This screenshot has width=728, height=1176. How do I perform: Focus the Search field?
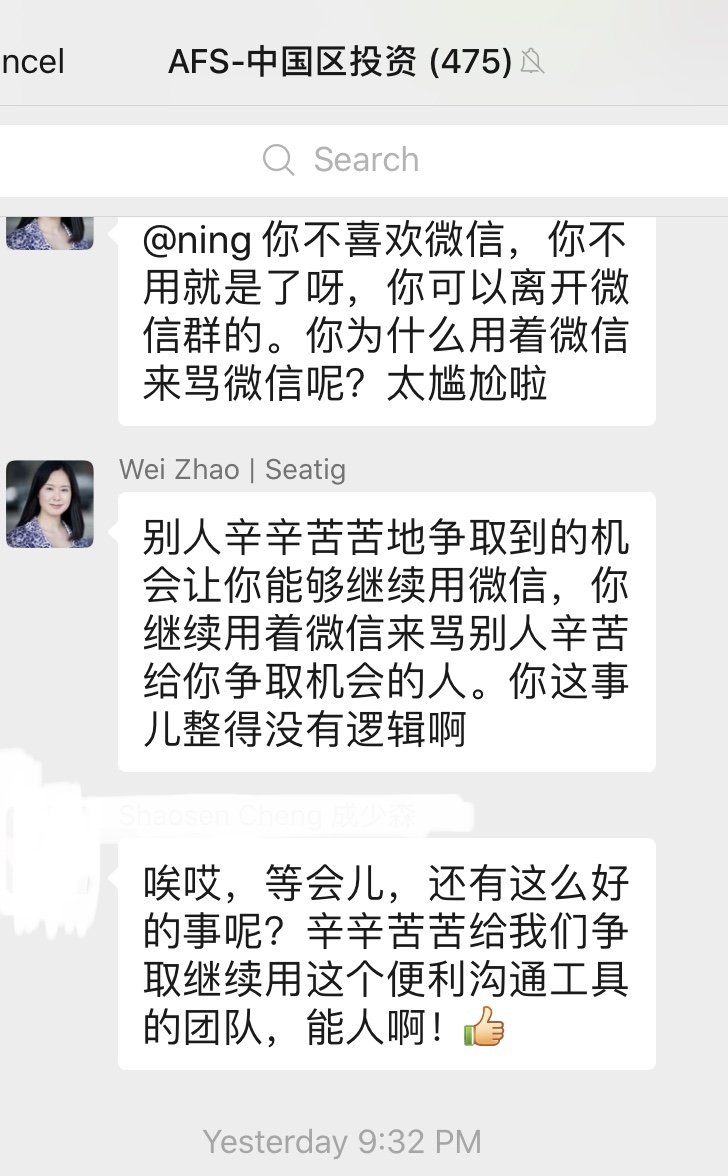(x=364, y=160)
